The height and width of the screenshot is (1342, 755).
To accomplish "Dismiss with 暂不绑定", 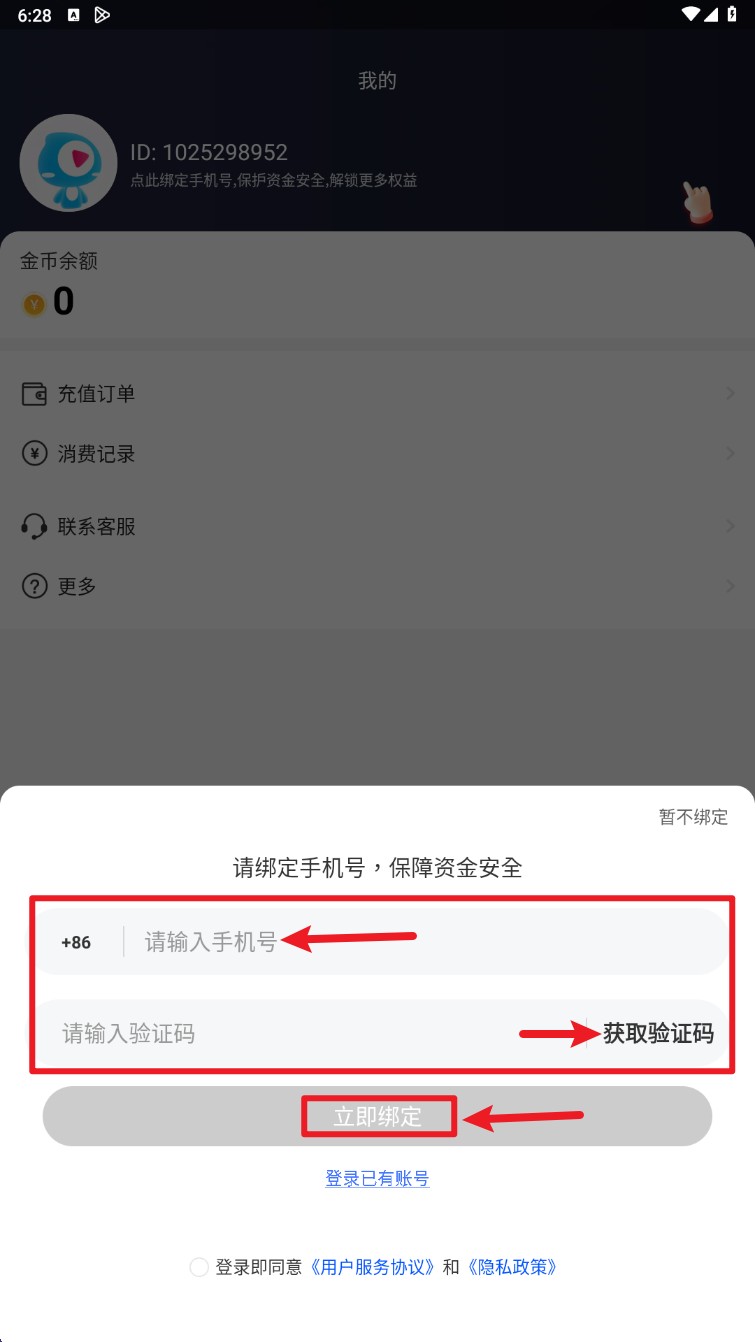I will [693, 817].
